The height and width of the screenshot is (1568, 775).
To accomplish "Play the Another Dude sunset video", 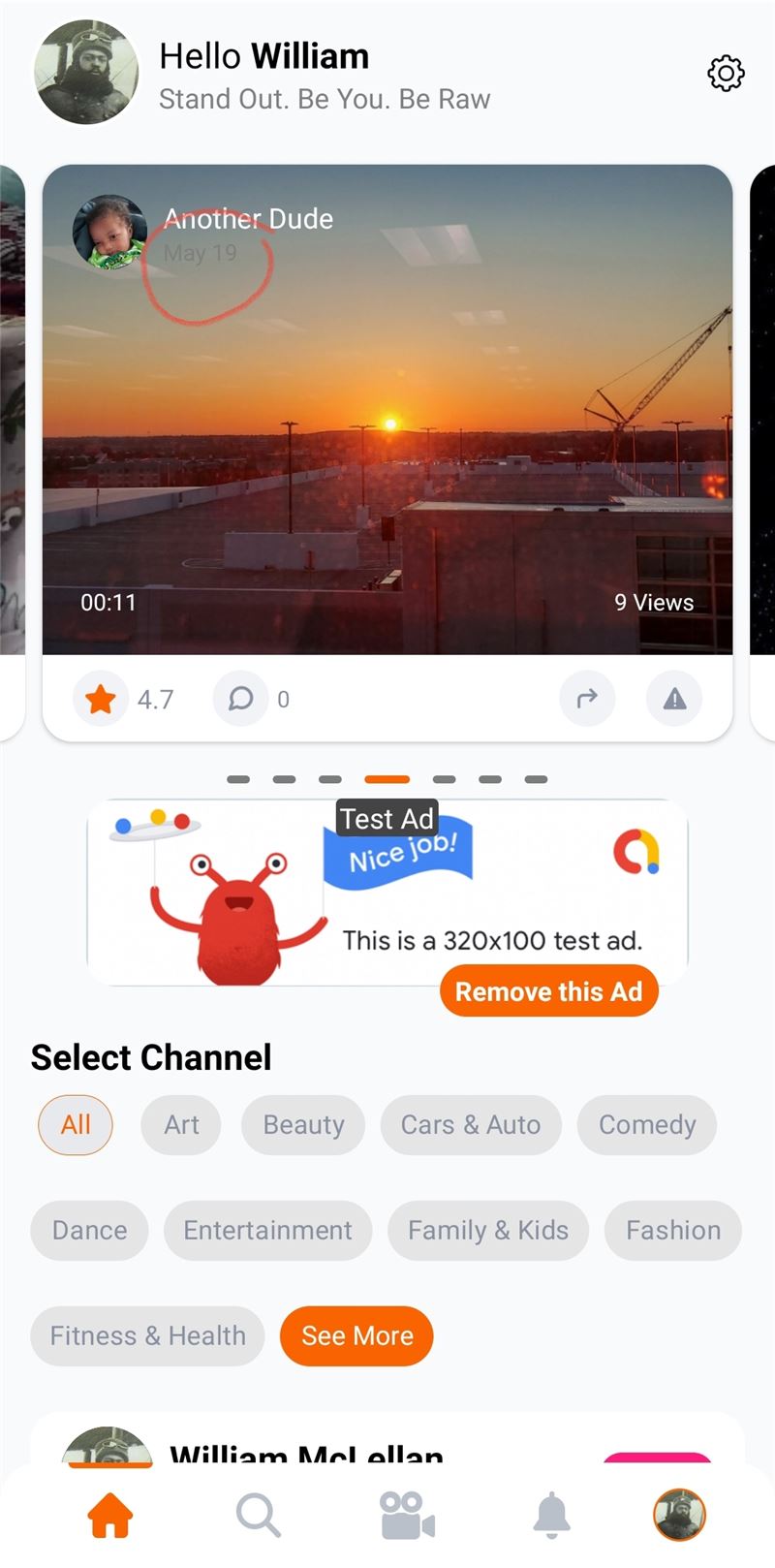I will (387, 410).
